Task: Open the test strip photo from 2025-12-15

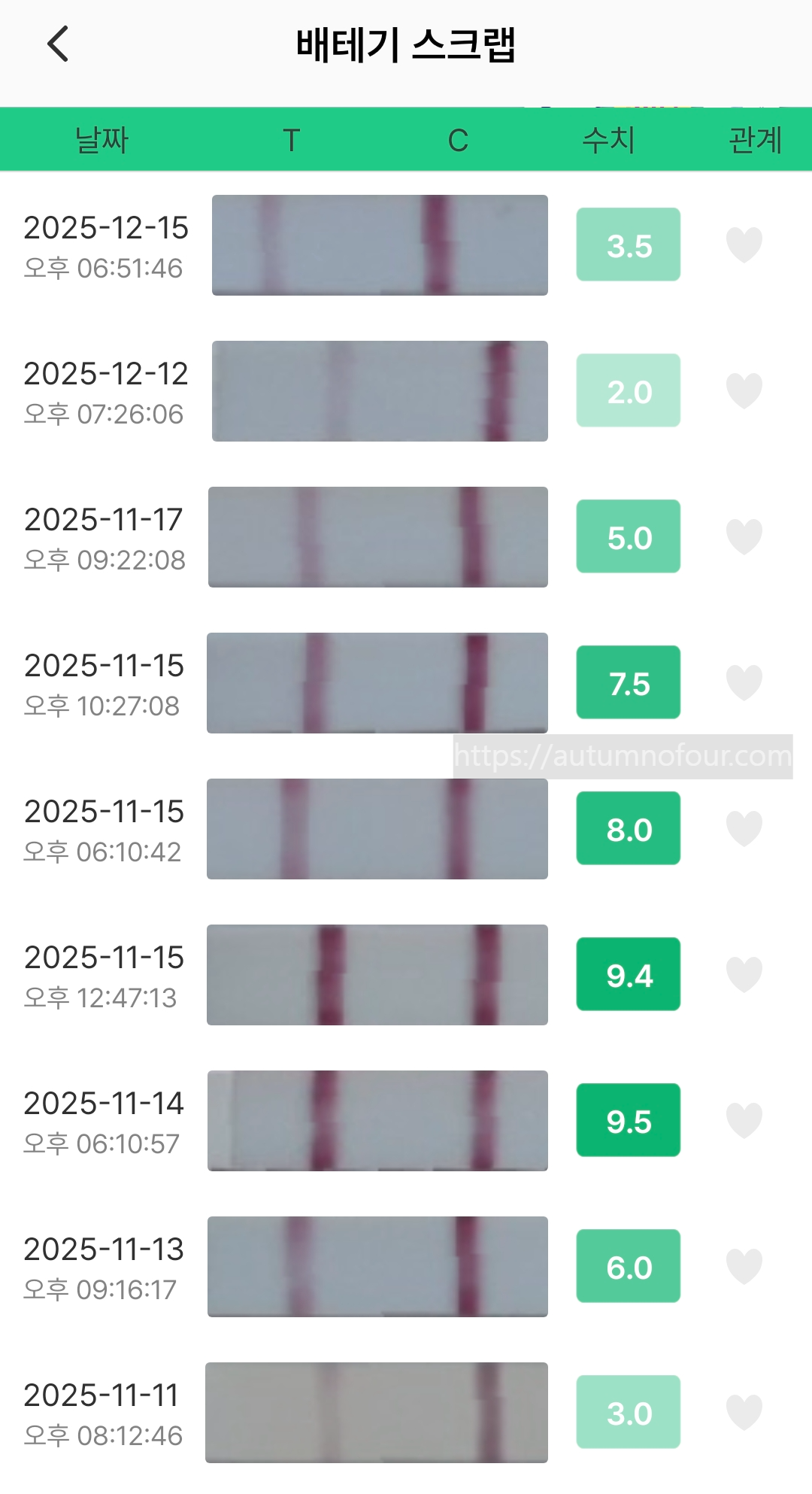Action: (380, 245)
